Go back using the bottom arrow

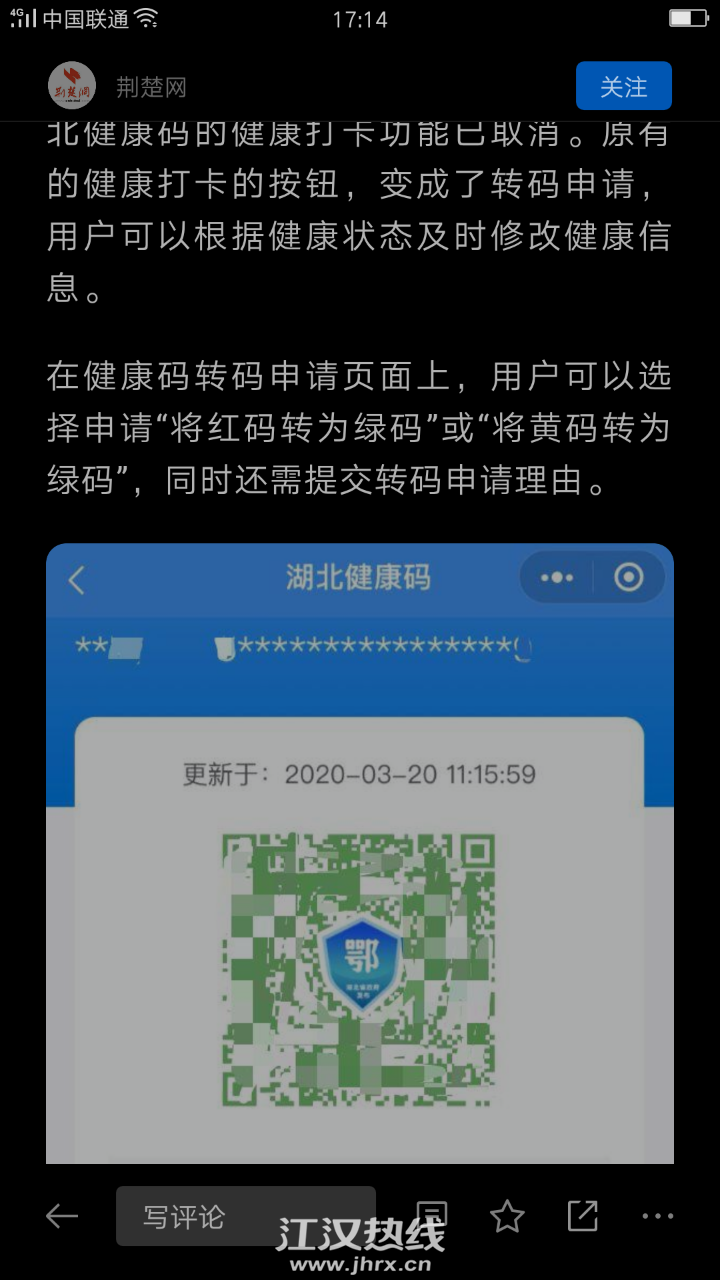tap(62, 1216)
